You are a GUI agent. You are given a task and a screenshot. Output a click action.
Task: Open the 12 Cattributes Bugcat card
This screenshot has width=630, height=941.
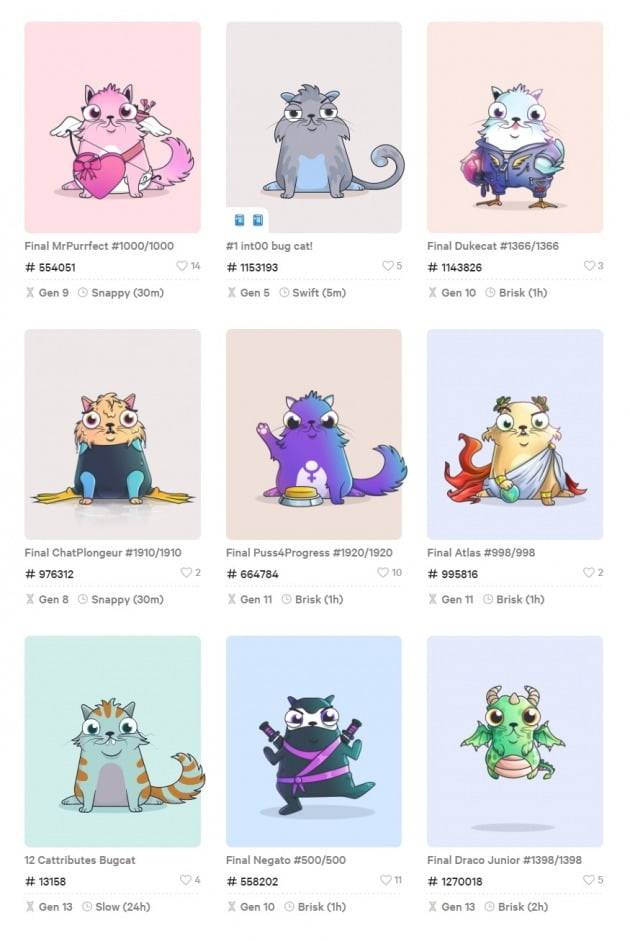point(112,741)
